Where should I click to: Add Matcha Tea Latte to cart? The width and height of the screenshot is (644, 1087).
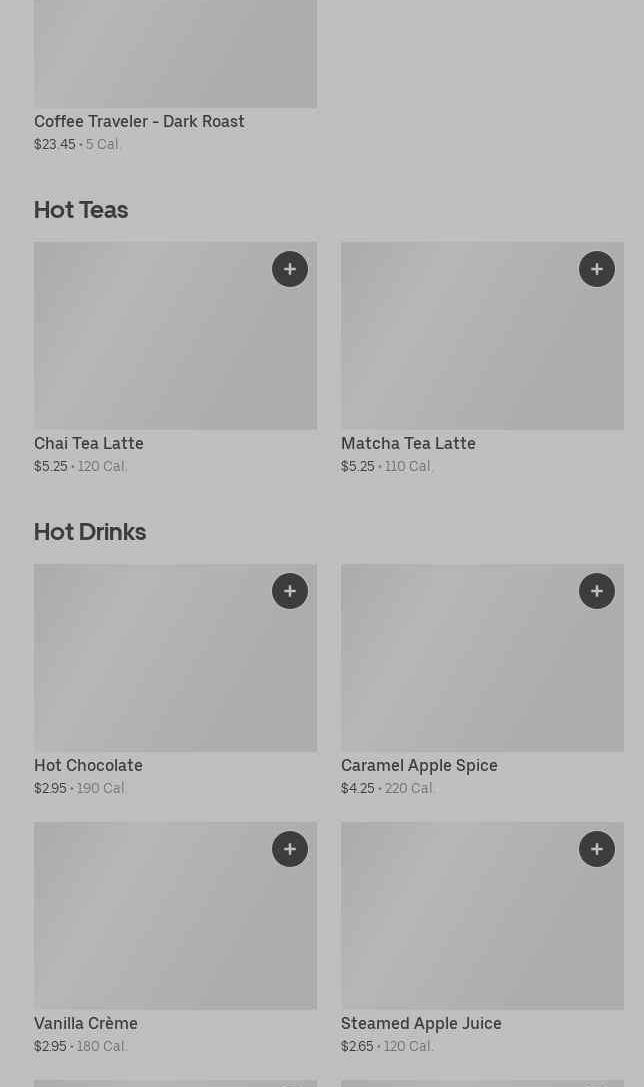coord(597,269)
